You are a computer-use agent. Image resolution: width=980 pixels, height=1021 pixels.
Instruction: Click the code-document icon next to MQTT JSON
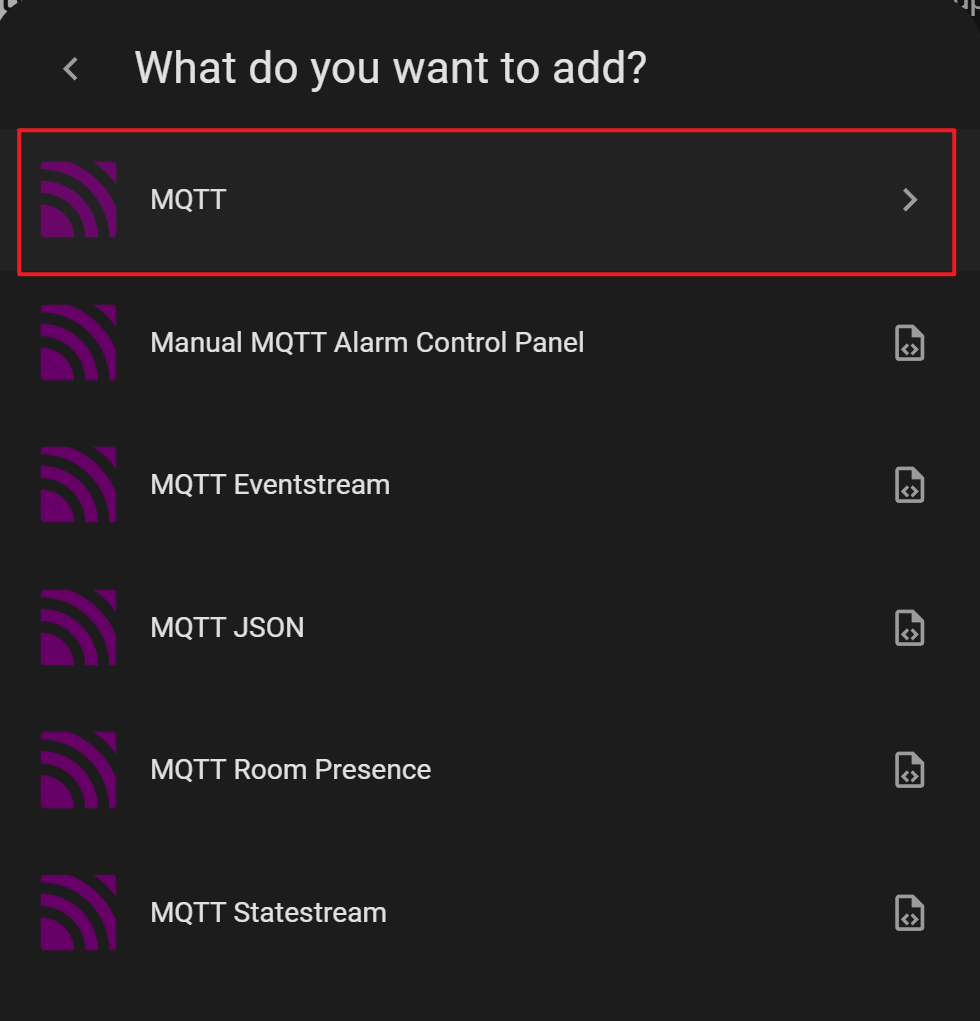(x=909, y=627)
